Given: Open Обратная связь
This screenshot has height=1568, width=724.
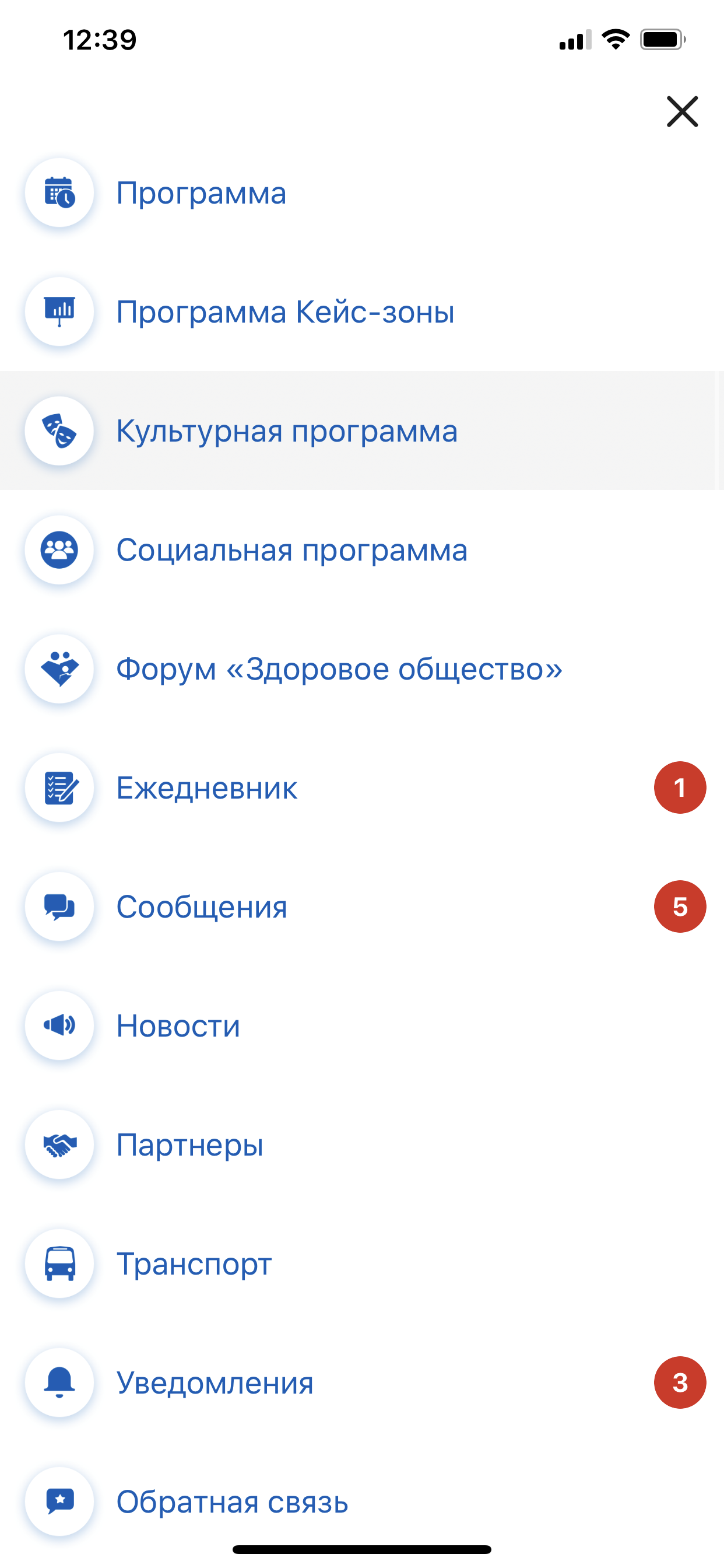Looking at the screenshot, I should (x=362, y=1501).
